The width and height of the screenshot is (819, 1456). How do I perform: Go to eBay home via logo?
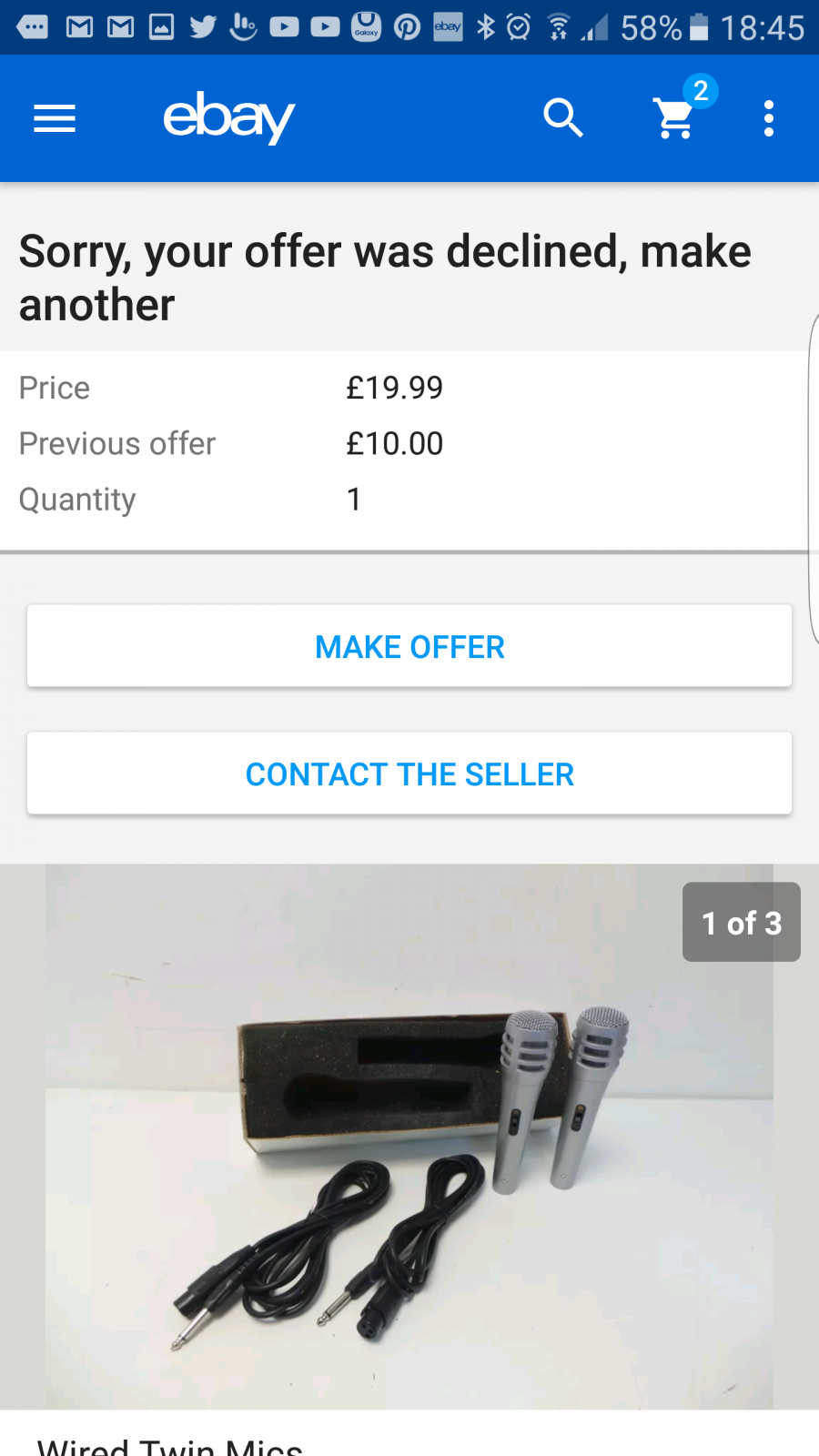(x=228, y=118)
